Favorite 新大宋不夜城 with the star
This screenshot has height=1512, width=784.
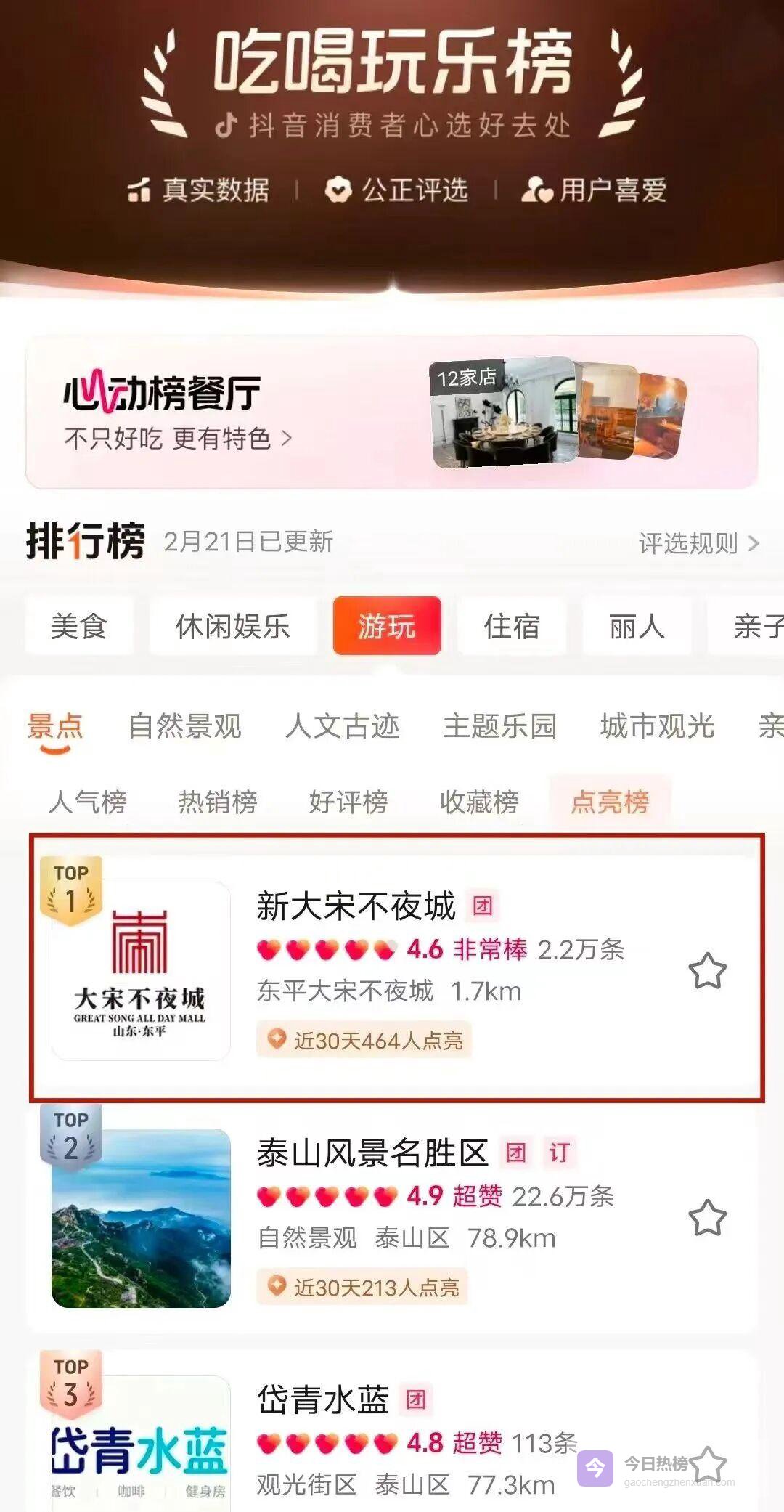(707, 971)
